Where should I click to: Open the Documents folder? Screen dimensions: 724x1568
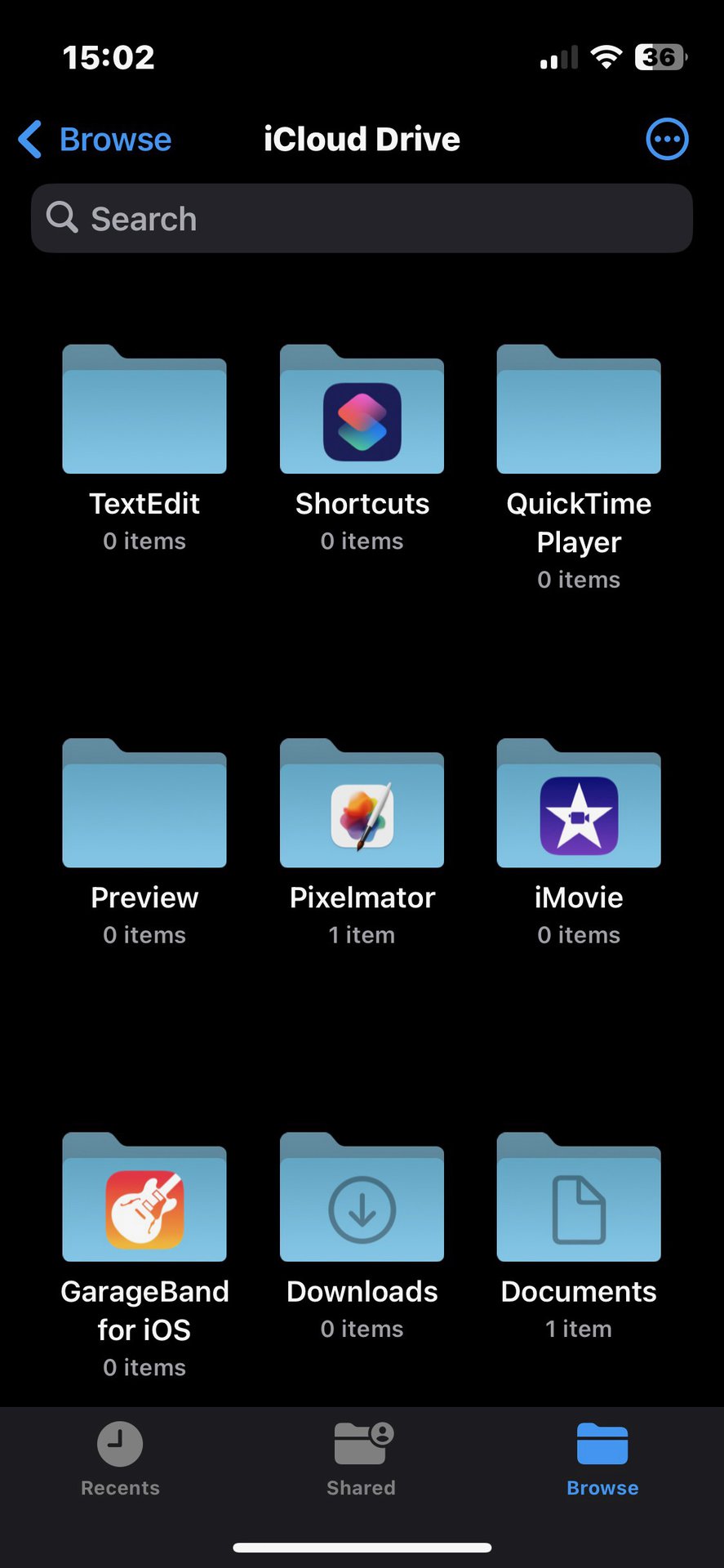point(579,1198)
